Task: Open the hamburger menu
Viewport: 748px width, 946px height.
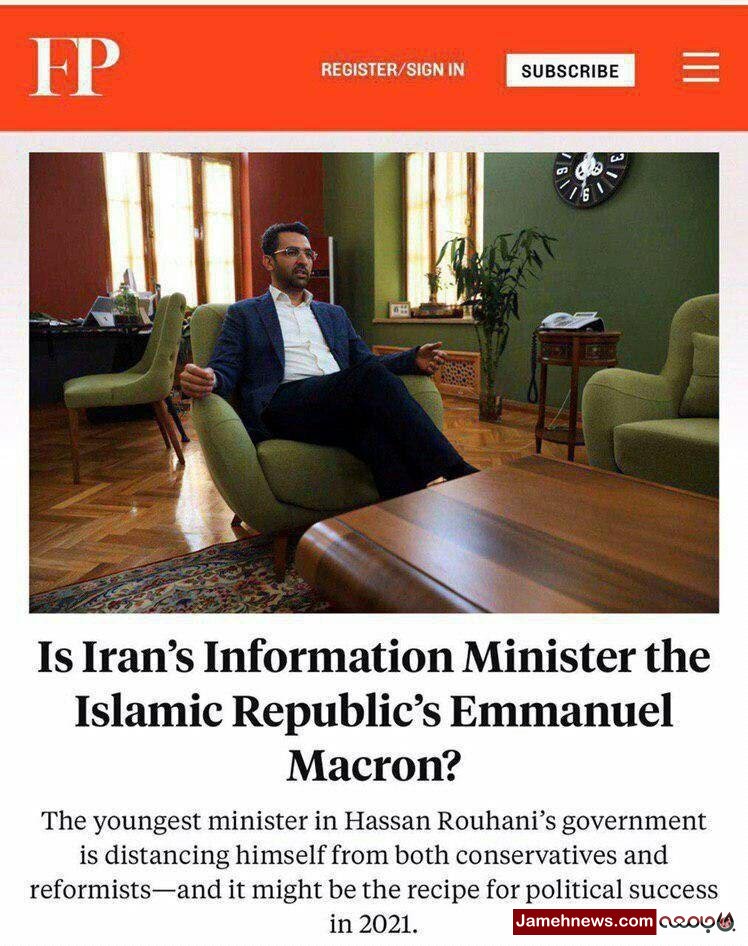Action: coord(700,68)
